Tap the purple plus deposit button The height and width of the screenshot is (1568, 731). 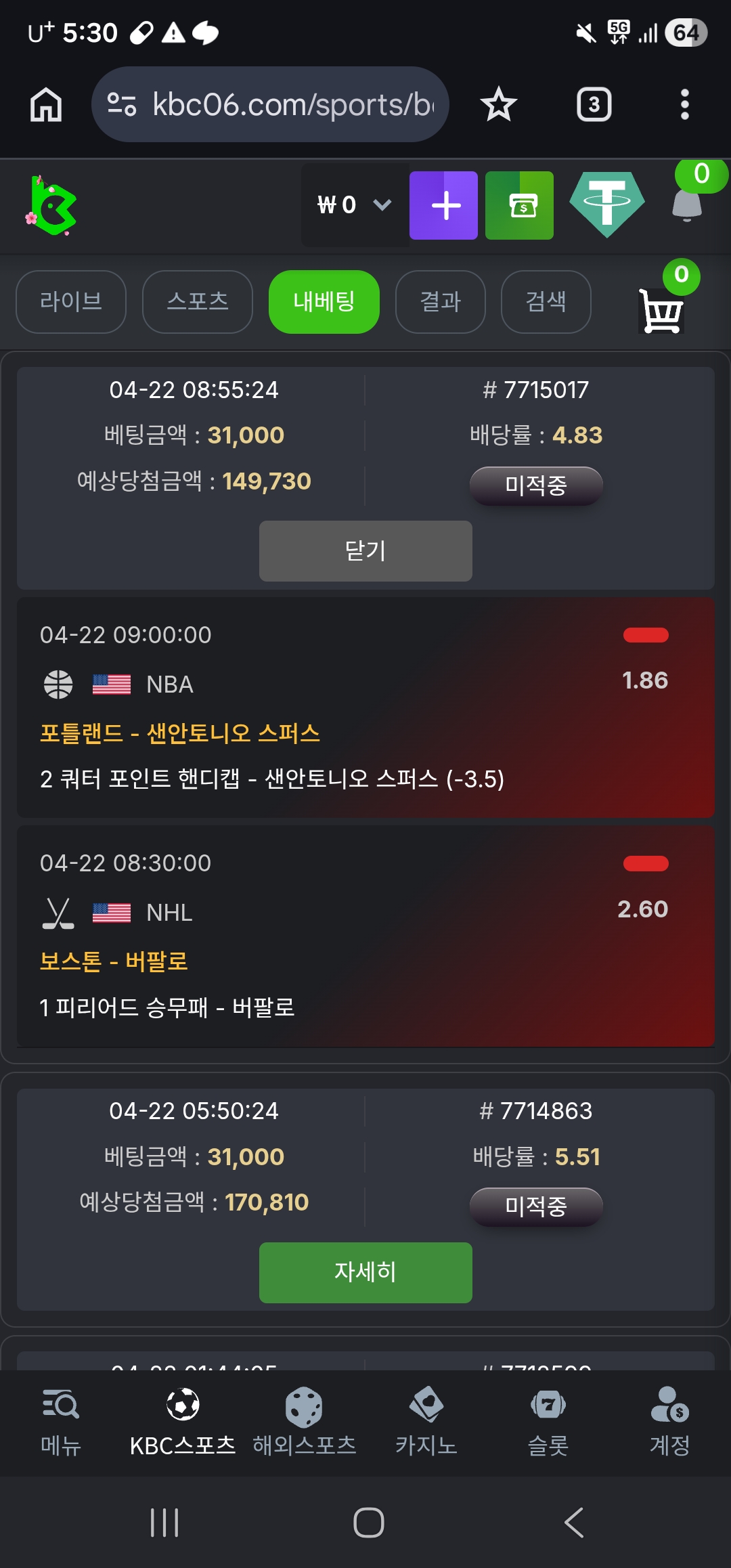coord(443,205)
